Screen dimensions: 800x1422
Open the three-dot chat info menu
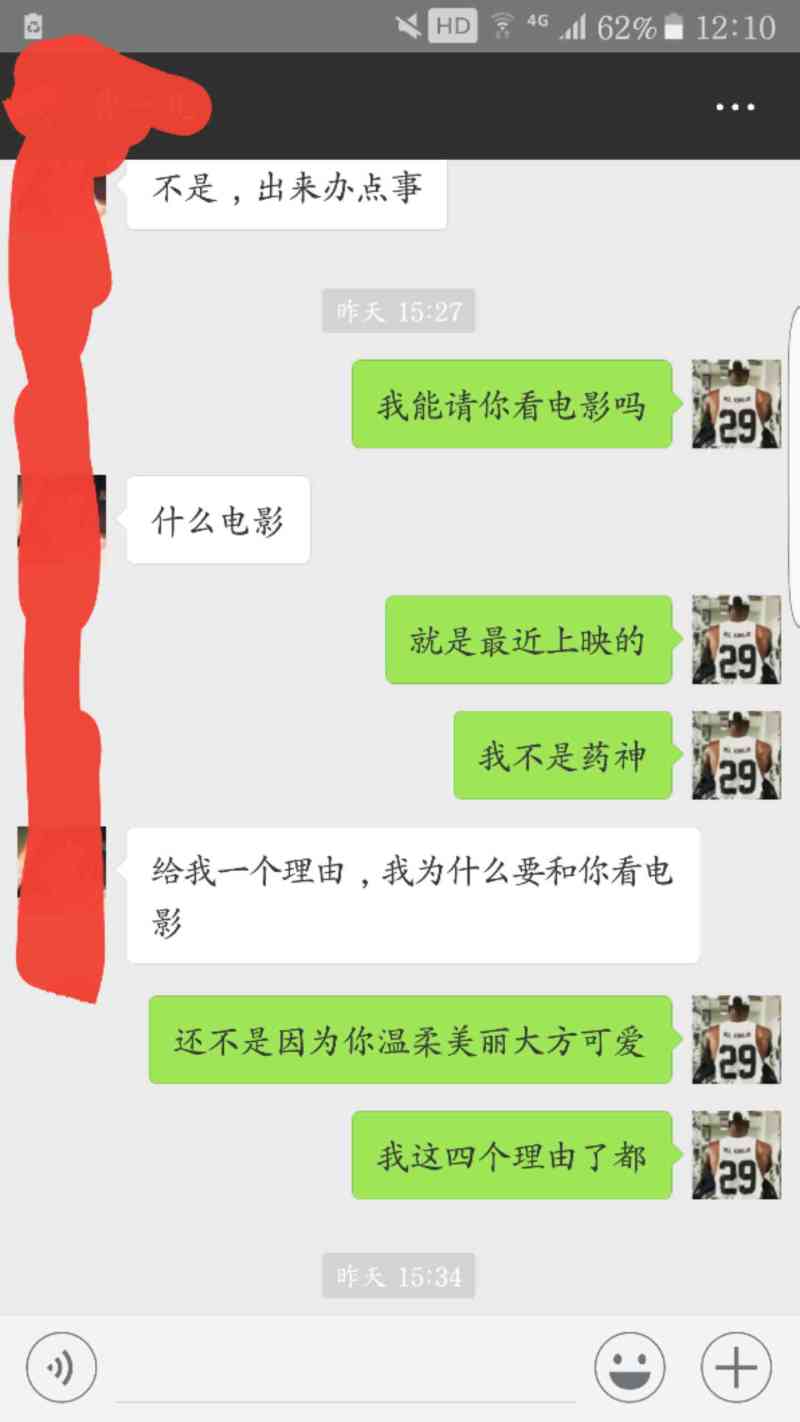[735, 107]
